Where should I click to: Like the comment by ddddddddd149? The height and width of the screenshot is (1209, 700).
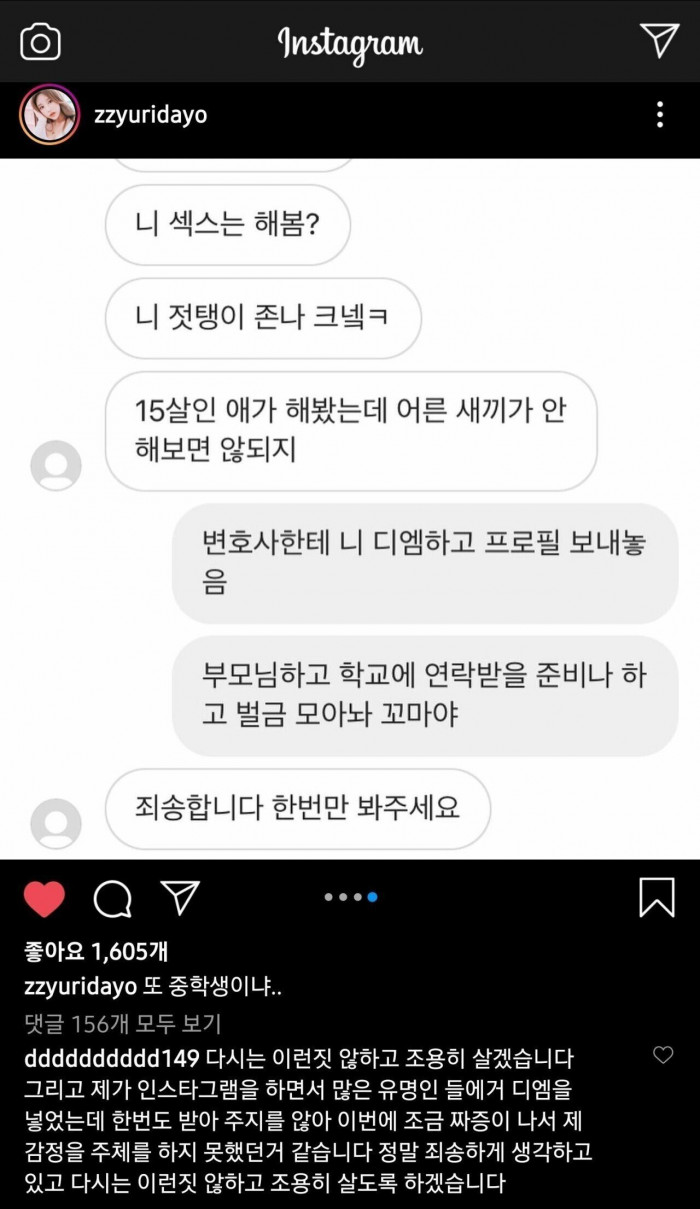[663, 1055]
